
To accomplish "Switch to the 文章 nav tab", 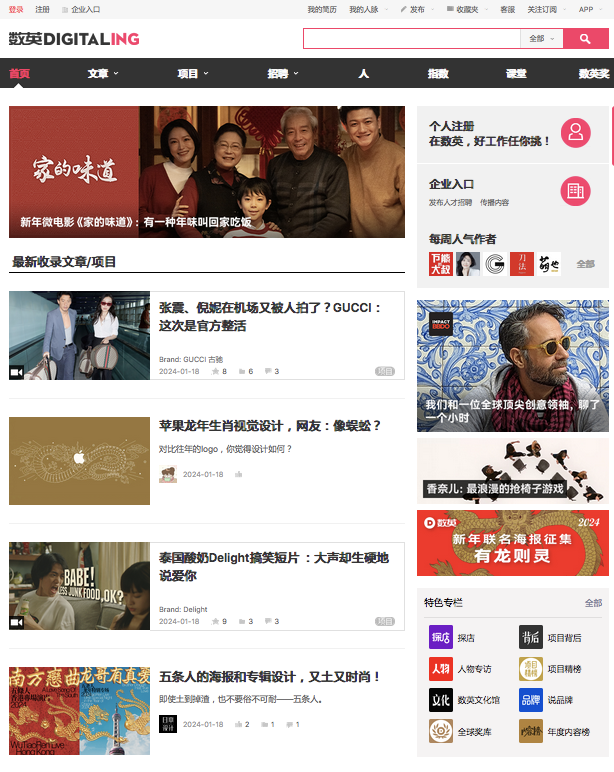I will [x=102, y=73].
